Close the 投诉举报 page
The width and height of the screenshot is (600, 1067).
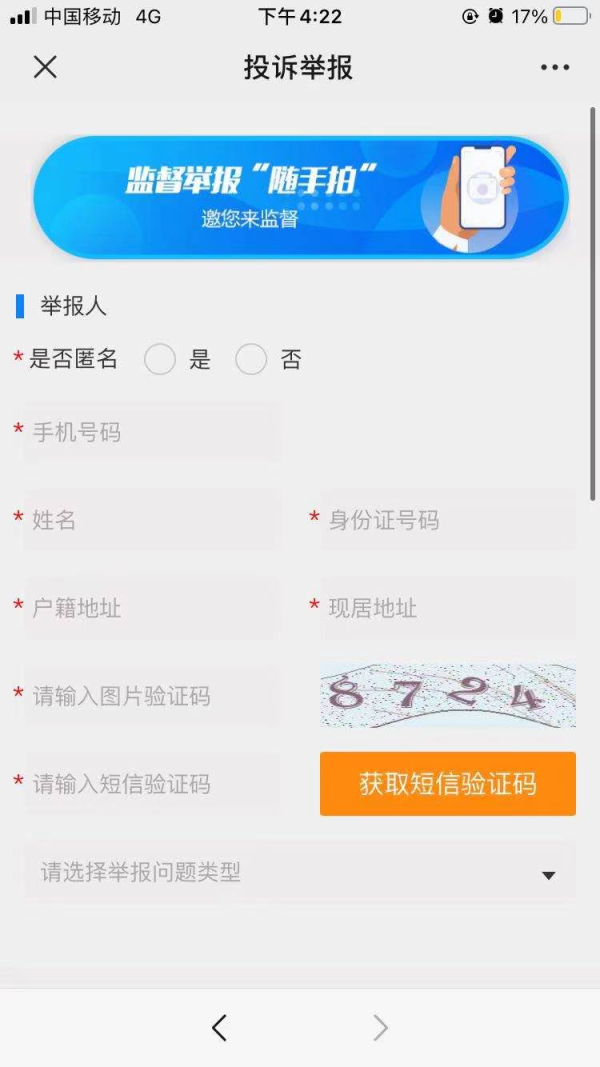[45, 67]
